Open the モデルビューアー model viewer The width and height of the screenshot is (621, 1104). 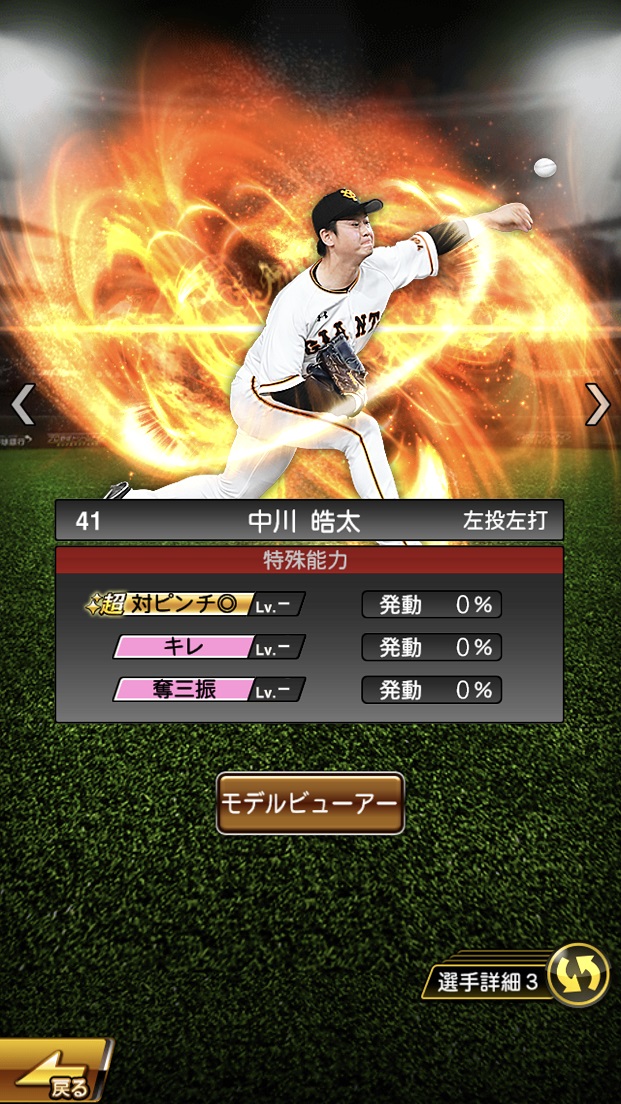click(x=310, y=803)
